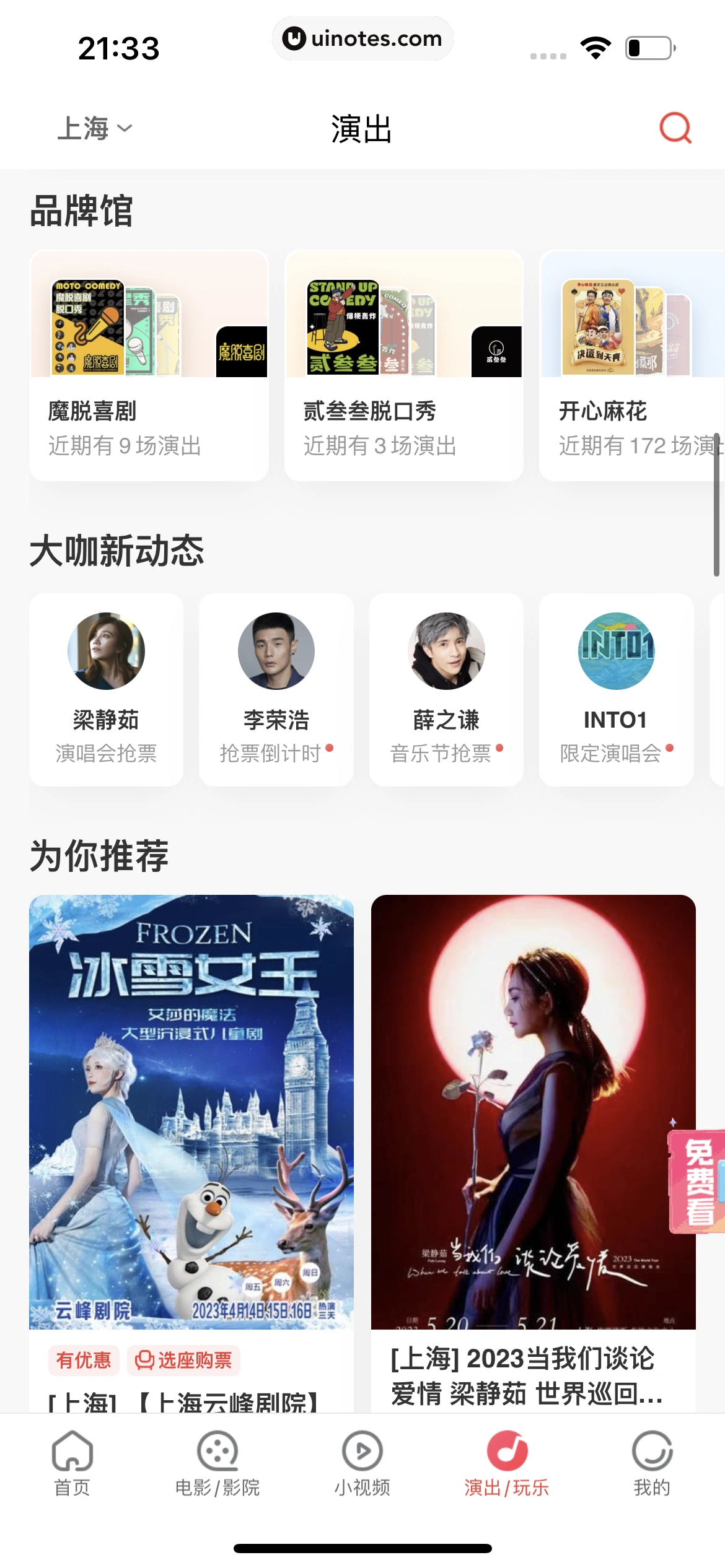This screenshot has width=725, height=1568.
Task: Tap the 薛之谦 music festival card
Action: (446, 689)
